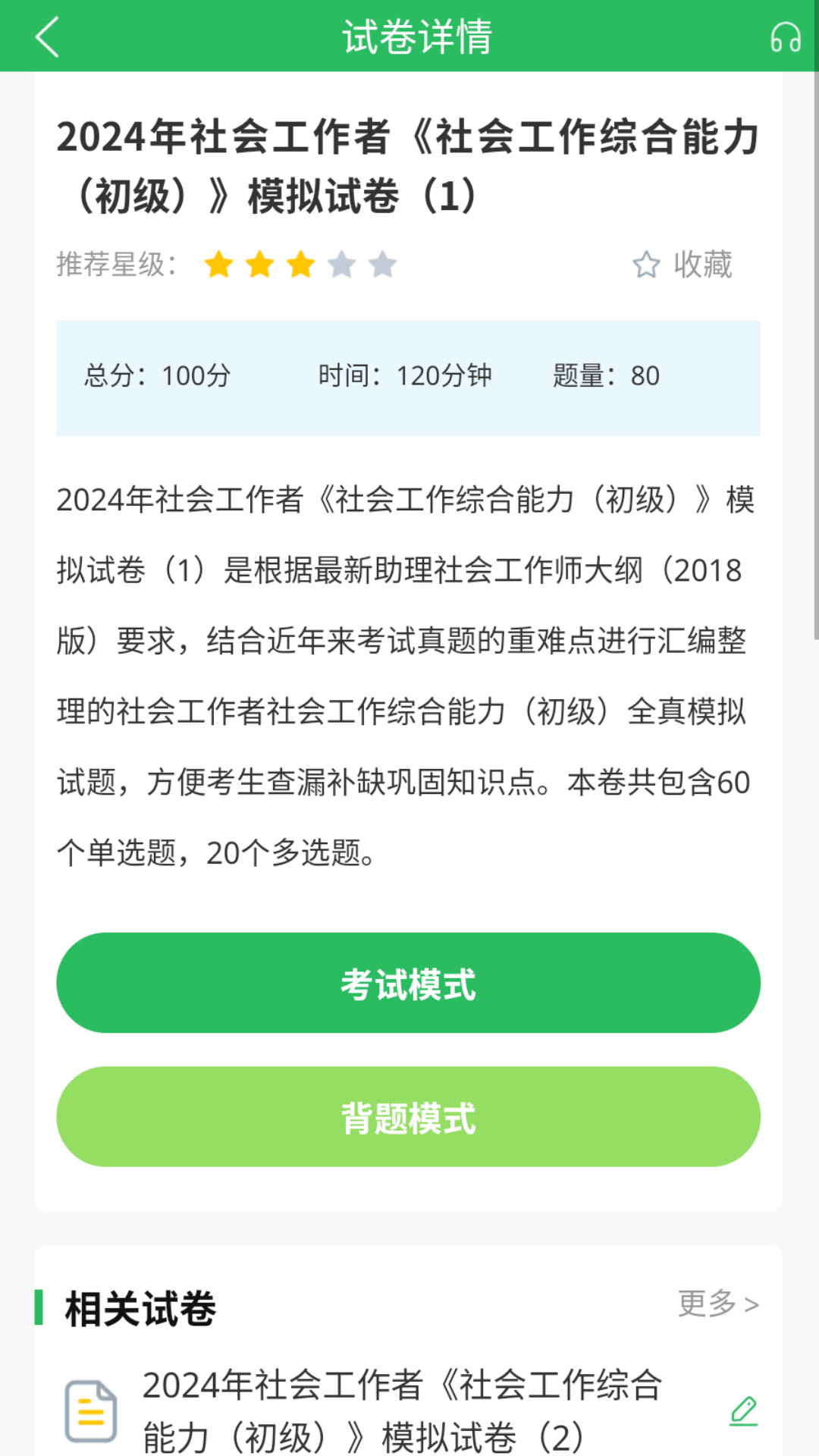Open the related papers list with 更多 chevron
The height and width of the screenshot is (1456, 819).
tap(753, 1304)
